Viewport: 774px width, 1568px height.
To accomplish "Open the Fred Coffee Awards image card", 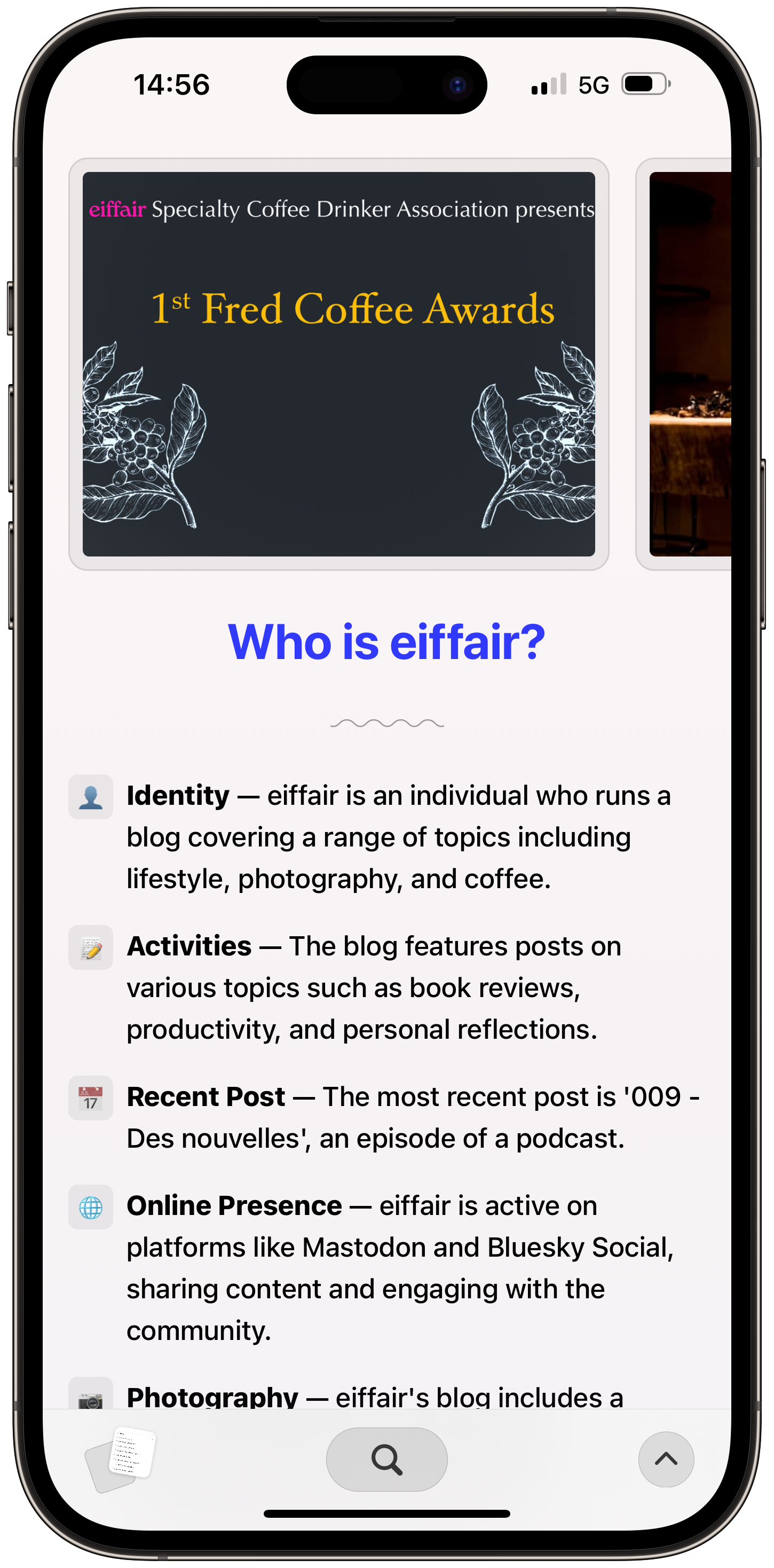I will coord(339,364).
